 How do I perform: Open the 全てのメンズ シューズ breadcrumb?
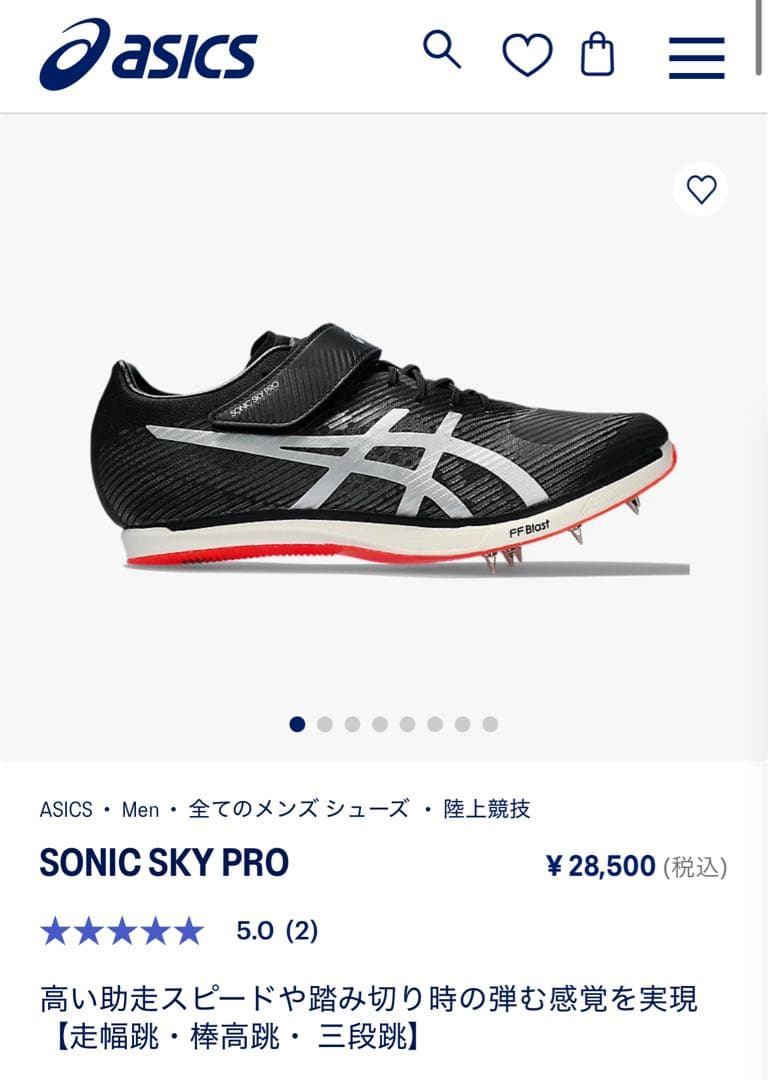299,810
